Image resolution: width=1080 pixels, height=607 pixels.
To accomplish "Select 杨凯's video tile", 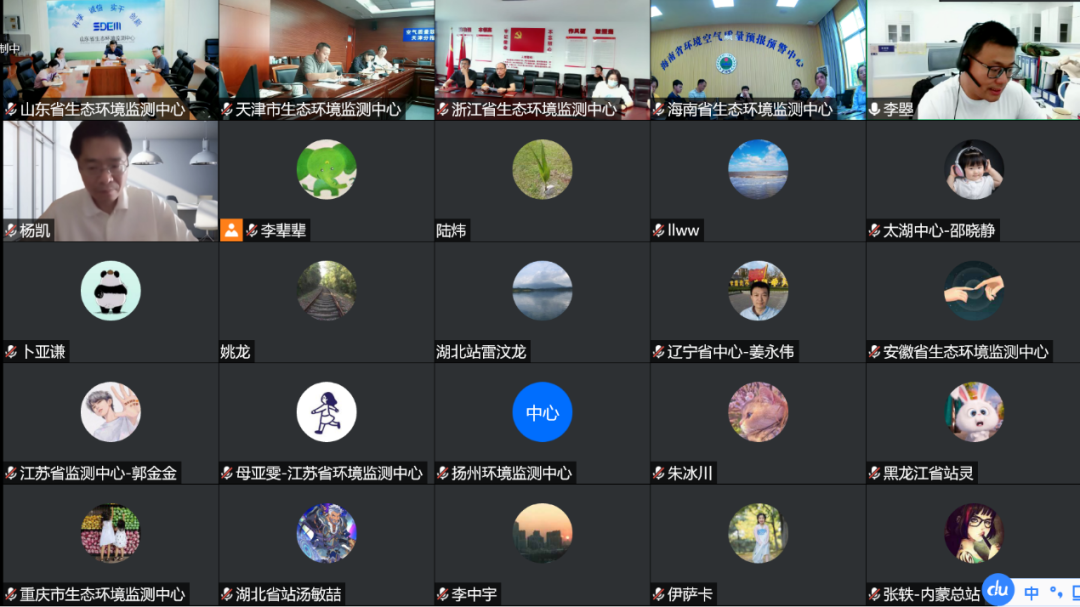I will (109, 180).
